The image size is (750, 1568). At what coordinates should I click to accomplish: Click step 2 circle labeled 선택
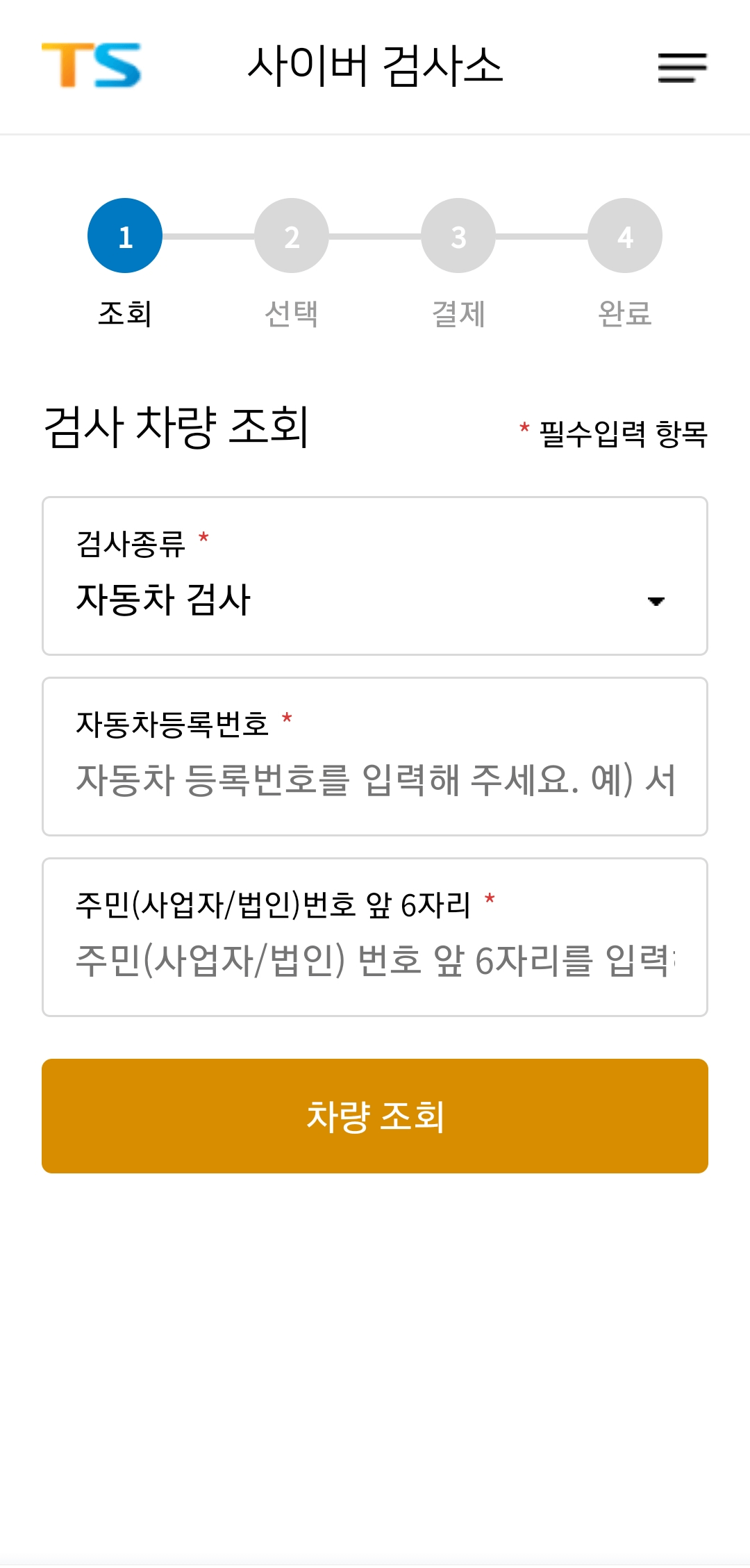(x=291, y=235)
